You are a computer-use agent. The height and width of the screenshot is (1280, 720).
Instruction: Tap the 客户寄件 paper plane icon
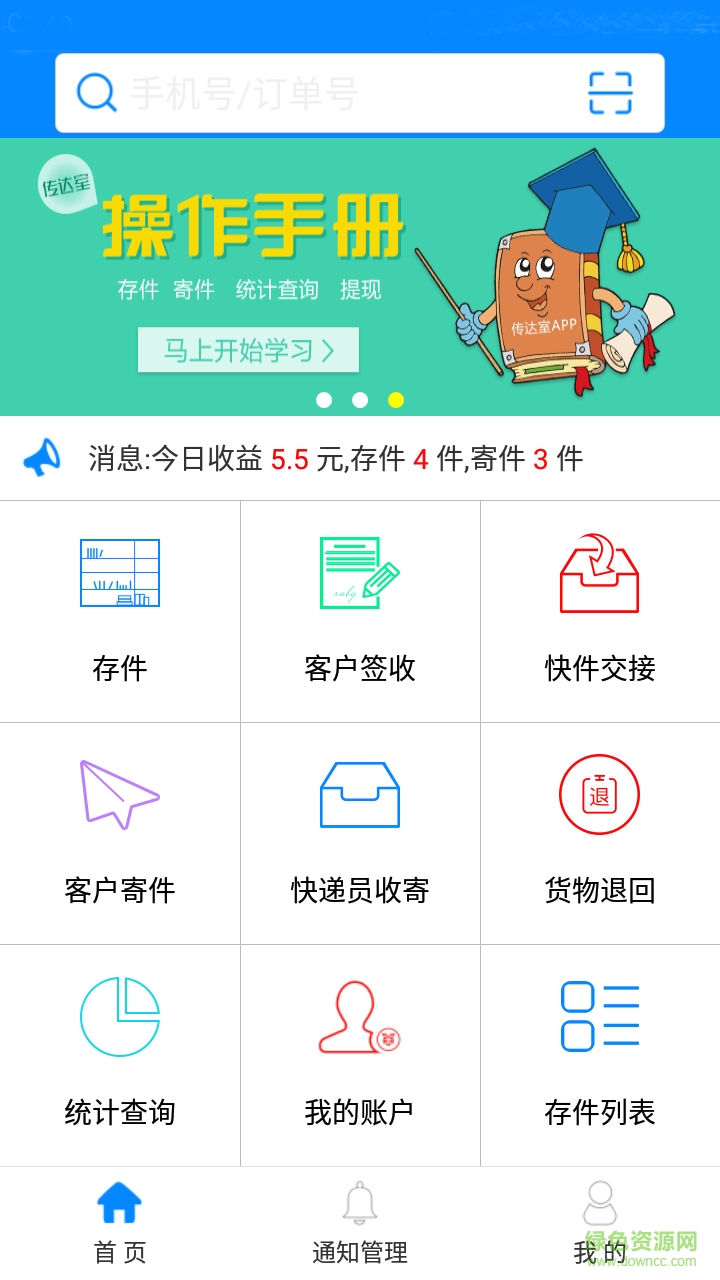click(x=120, y=795)
